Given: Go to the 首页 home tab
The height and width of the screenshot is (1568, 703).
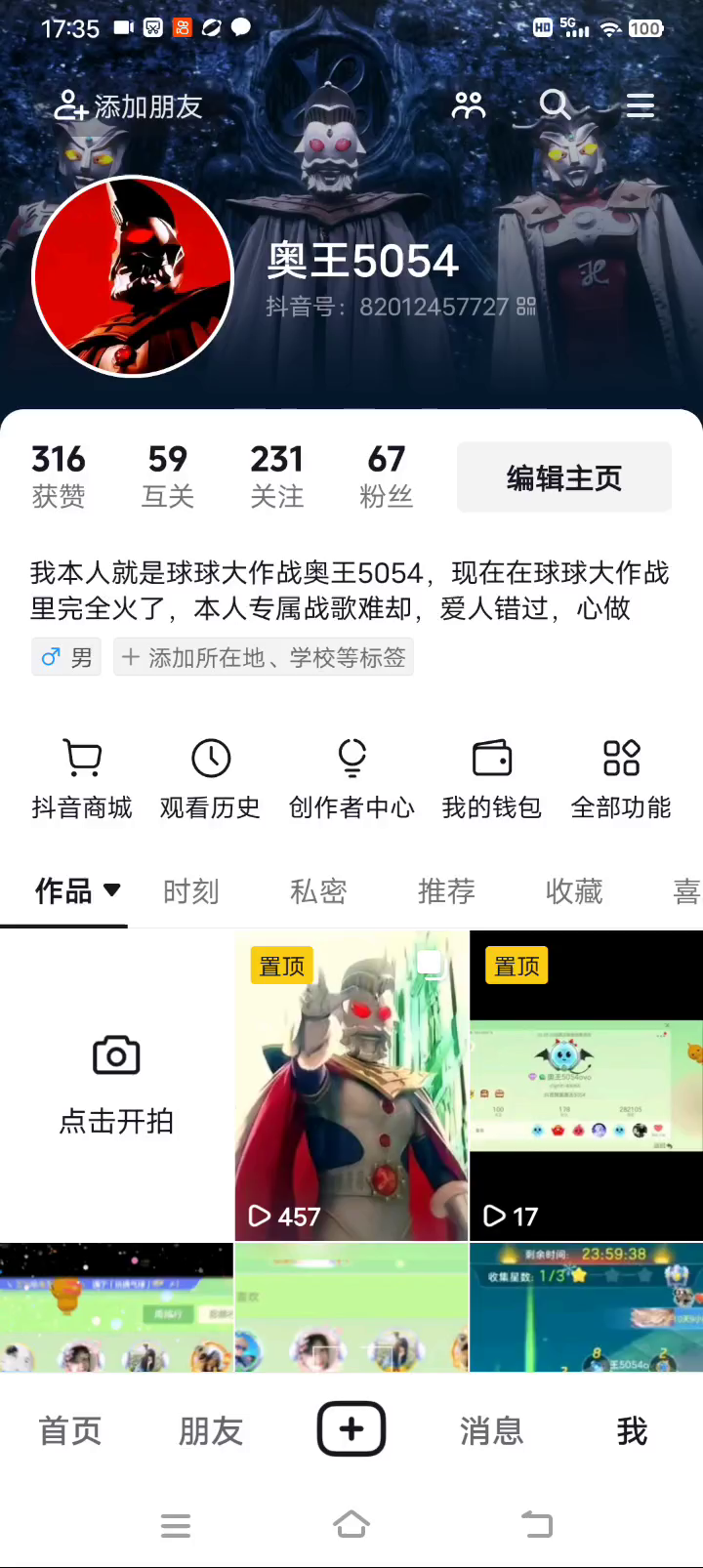Looking at the screenshot, I should (70, 1430).
